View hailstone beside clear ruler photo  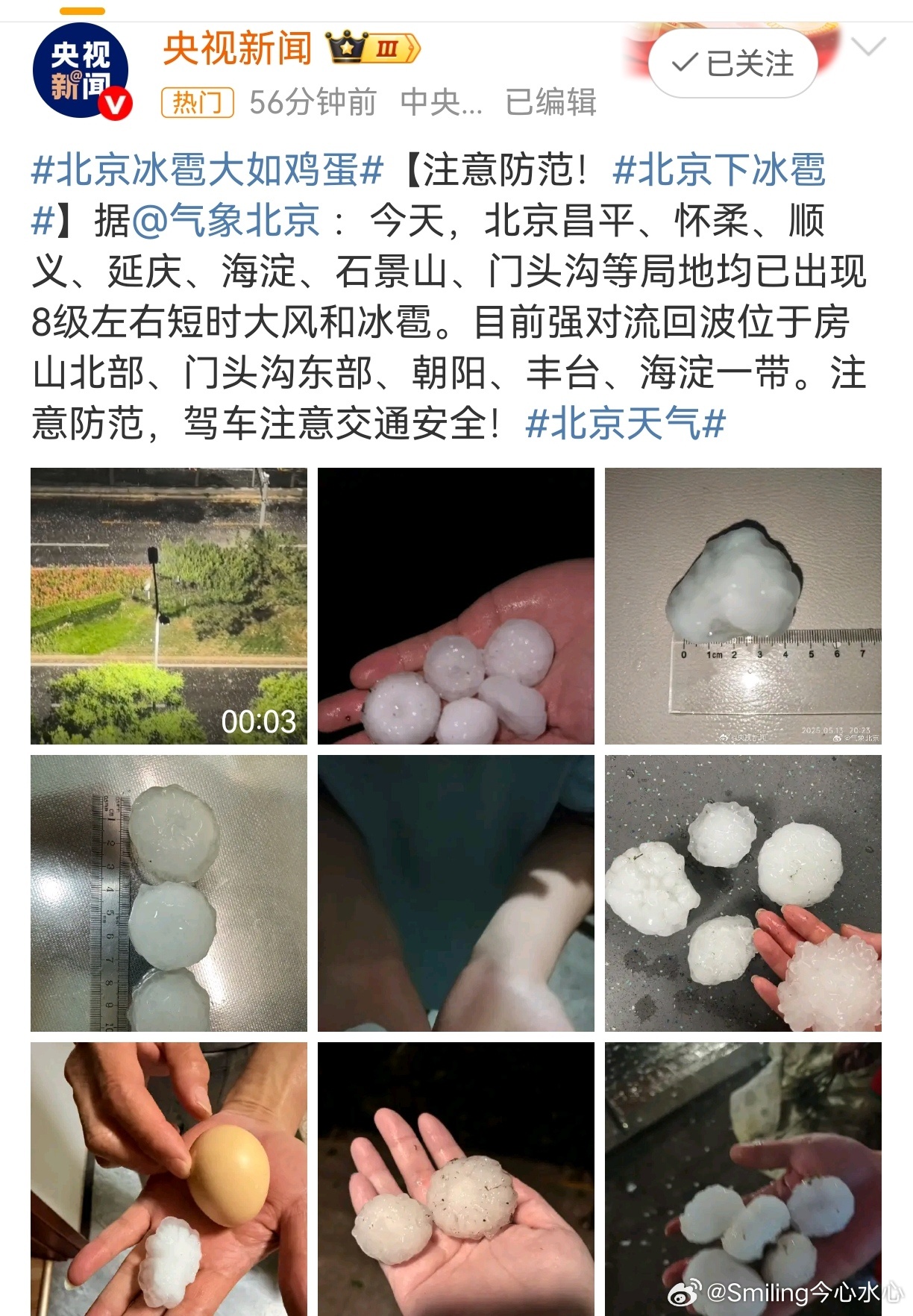743,606
